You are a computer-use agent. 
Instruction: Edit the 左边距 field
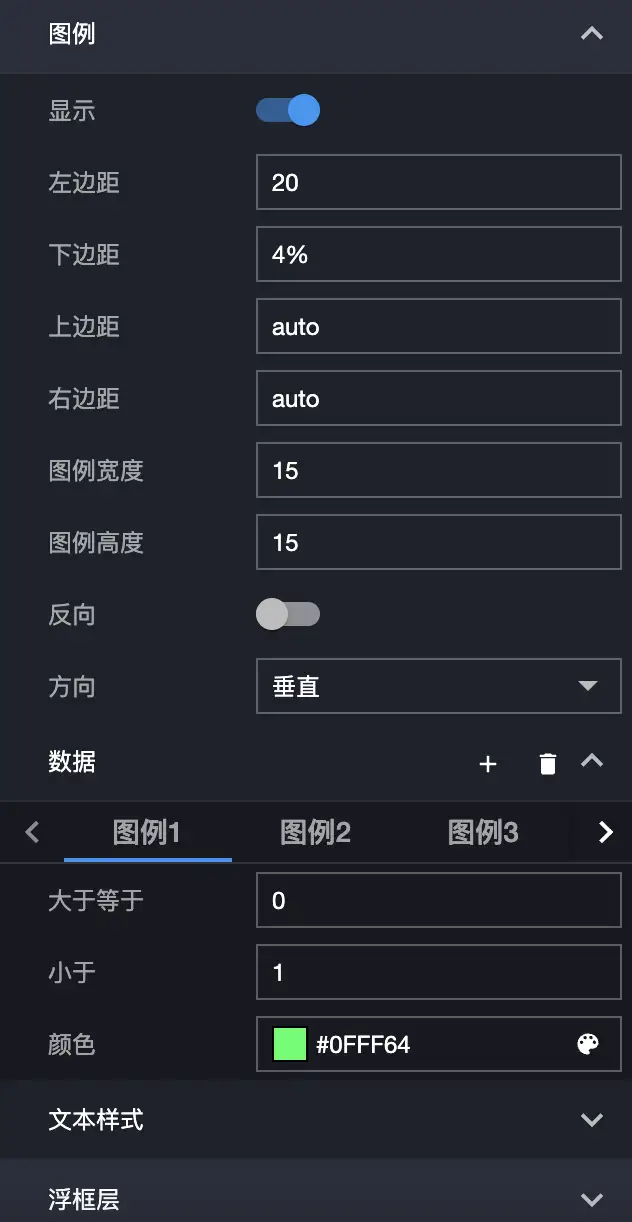coord(438,182)
